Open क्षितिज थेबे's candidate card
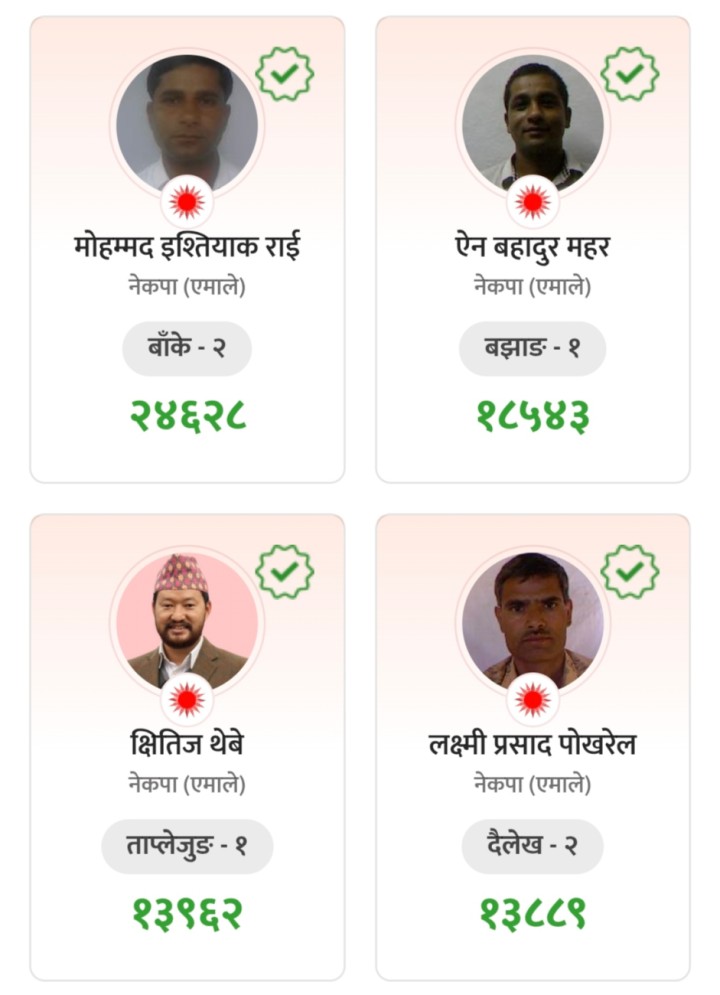 pos(187,744)
